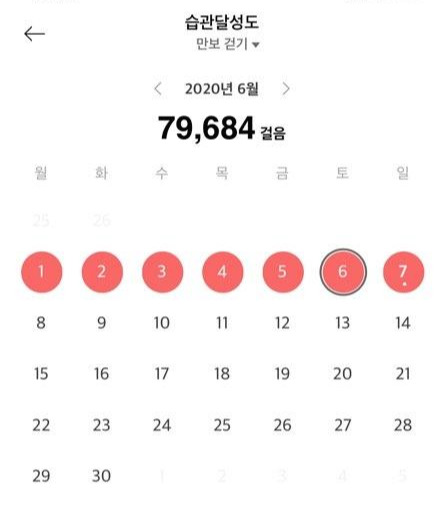Choose date 18 in the calendar
This screenshot has width=444, height=517.
tap(222, 374)
